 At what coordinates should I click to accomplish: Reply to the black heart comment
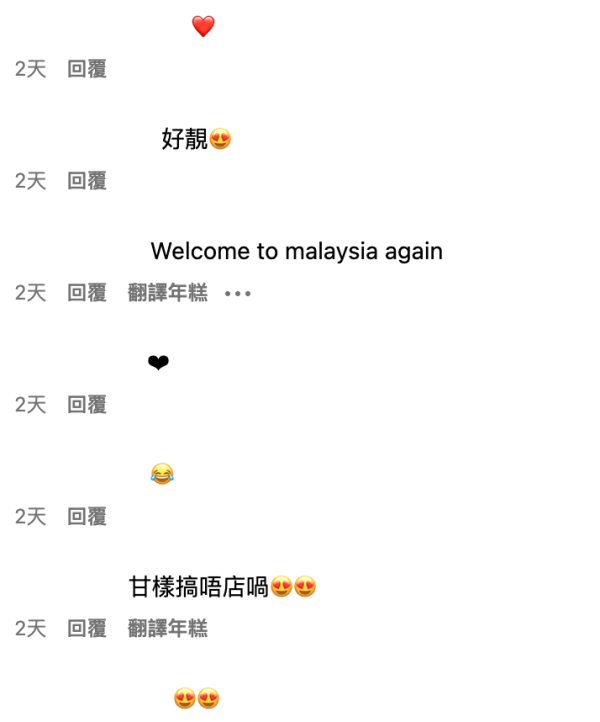(87, 405)
